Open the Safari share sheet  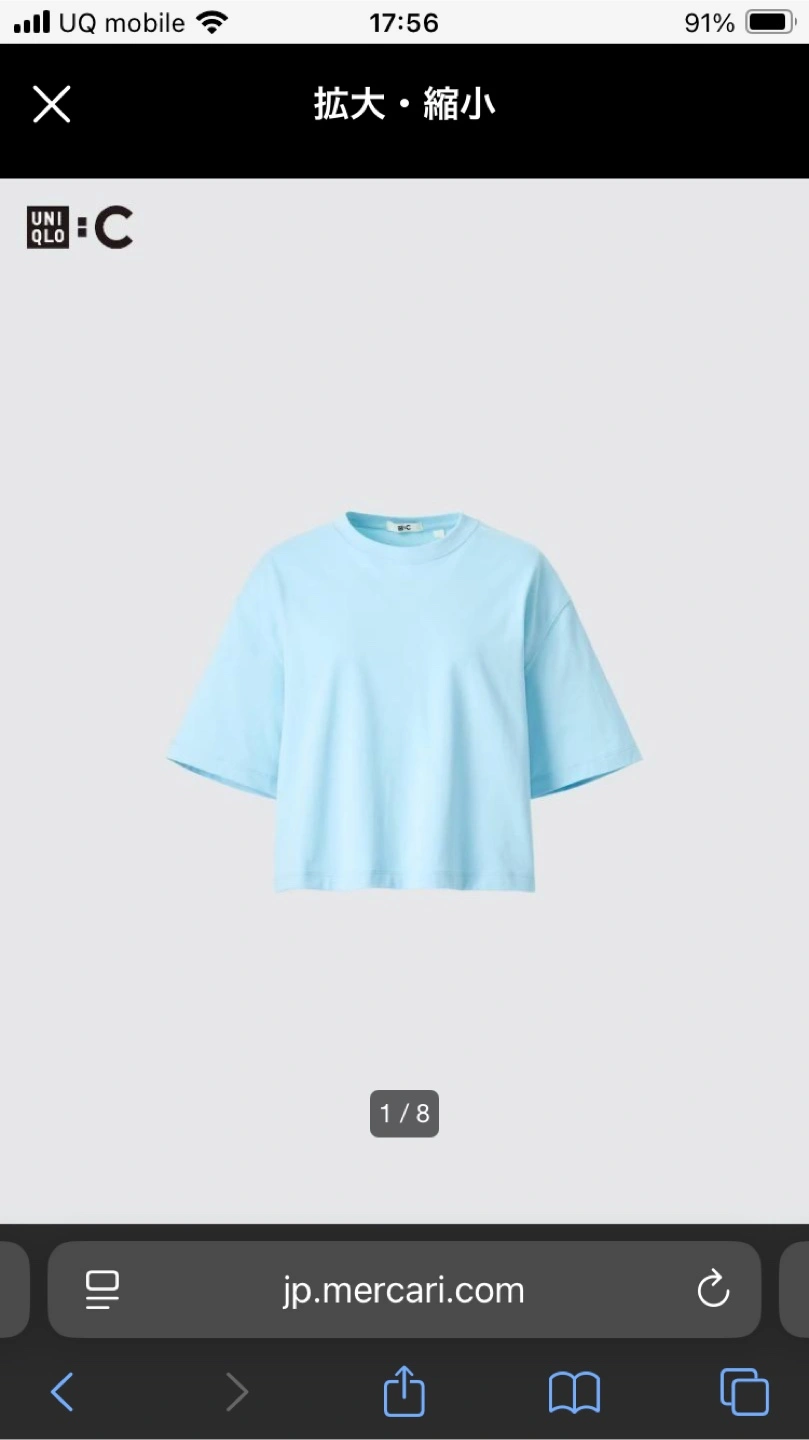(x=404, y=1392)
